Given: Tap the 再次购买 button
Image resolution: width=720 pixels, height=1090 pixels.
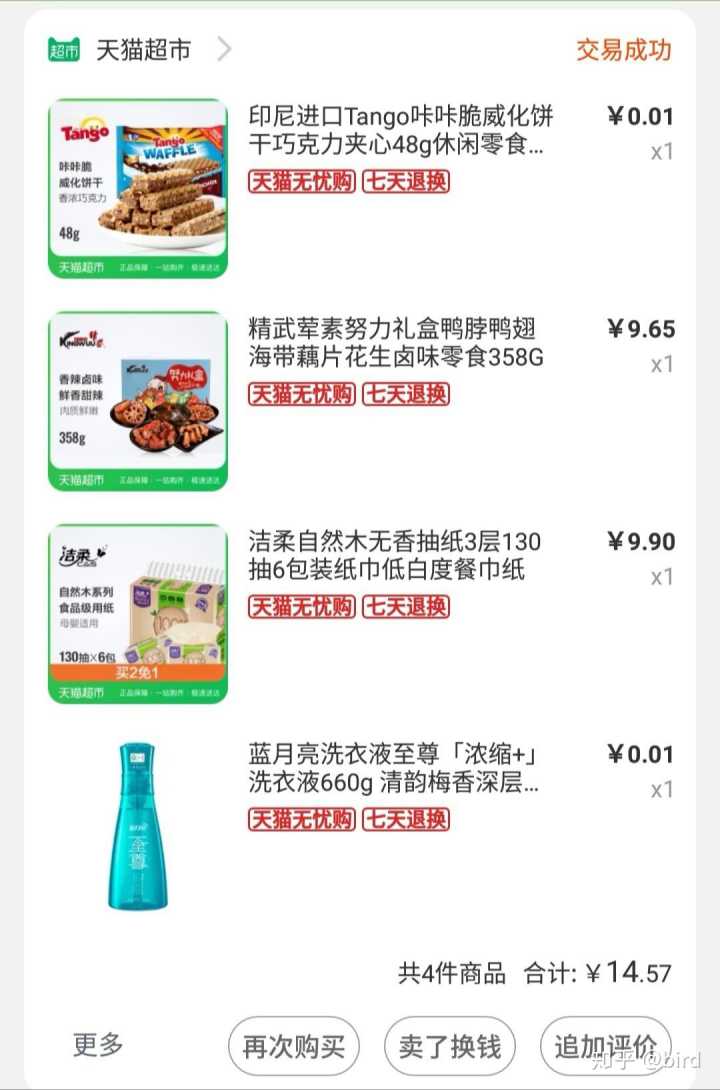Looking at the screenshot, I should click(294, 1047).
